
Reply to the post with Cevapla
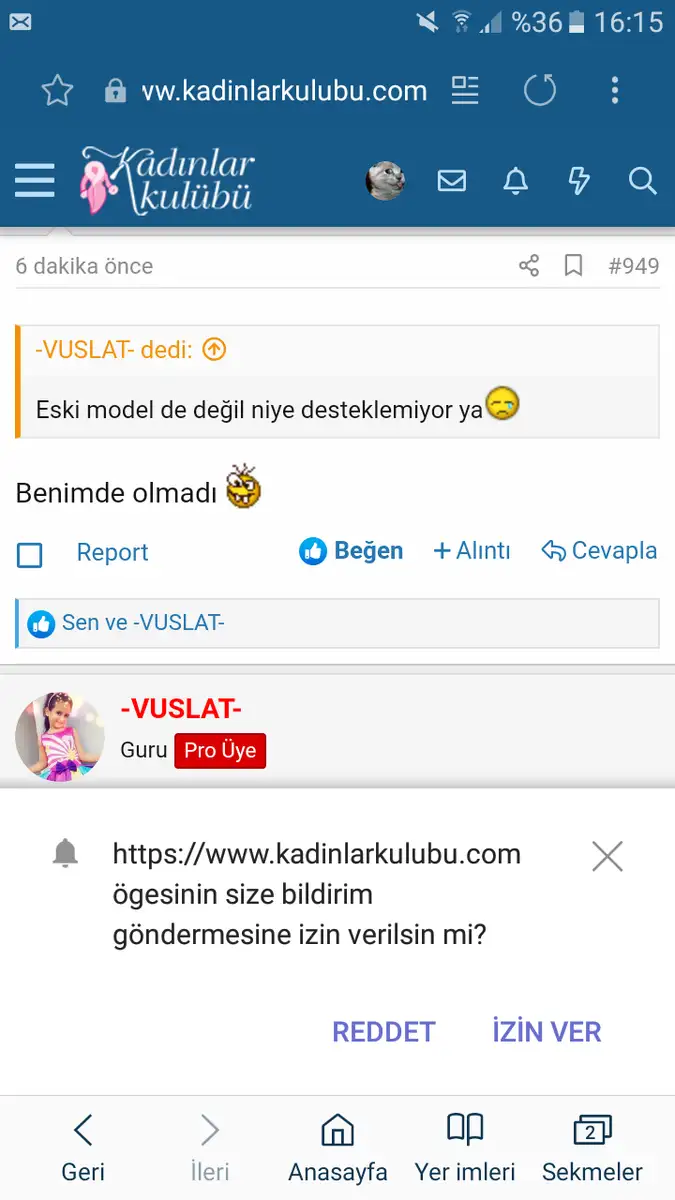pos(599,551)
